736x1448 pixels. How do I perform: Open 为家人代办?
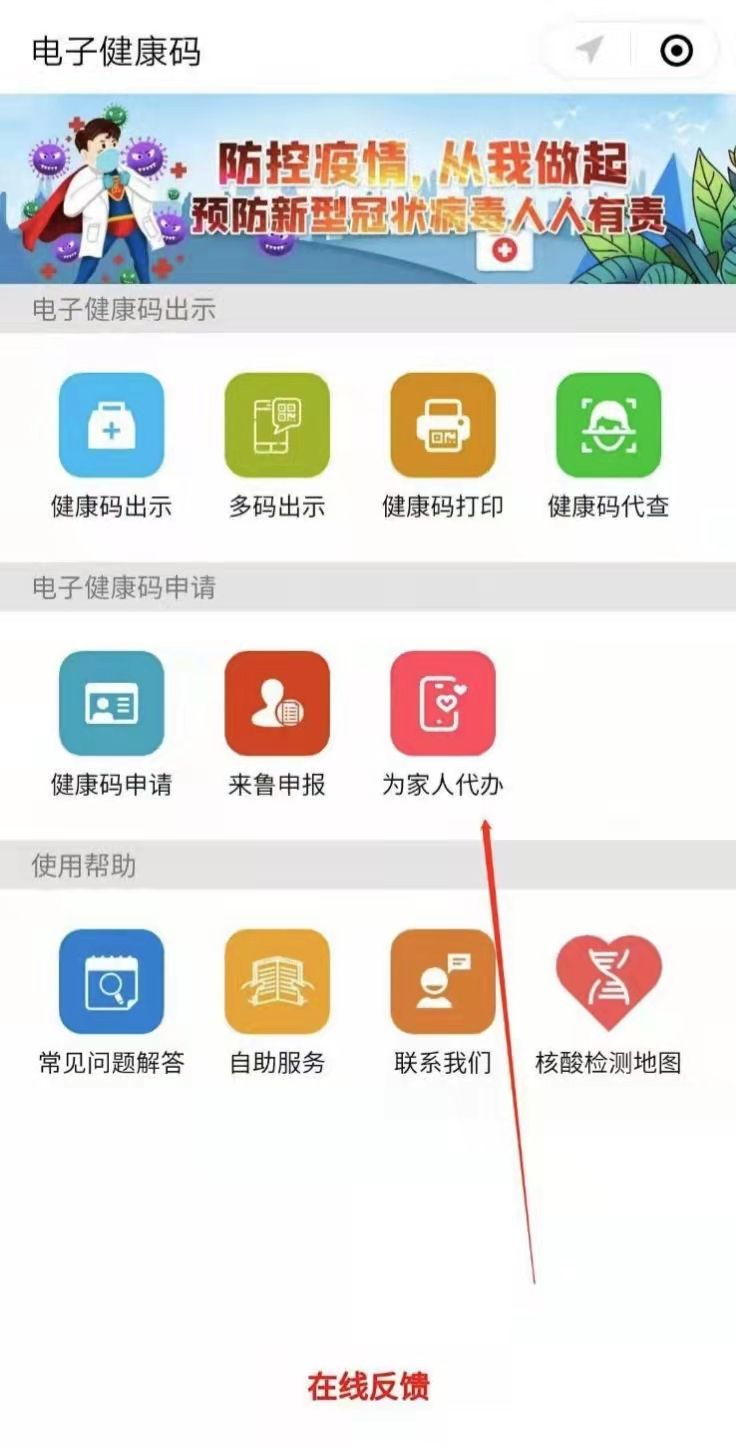coord(443,704)
